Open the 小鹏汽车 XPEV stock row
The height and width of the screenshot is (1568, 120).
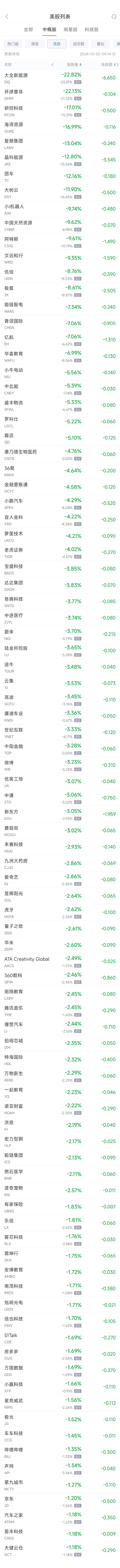60,503
